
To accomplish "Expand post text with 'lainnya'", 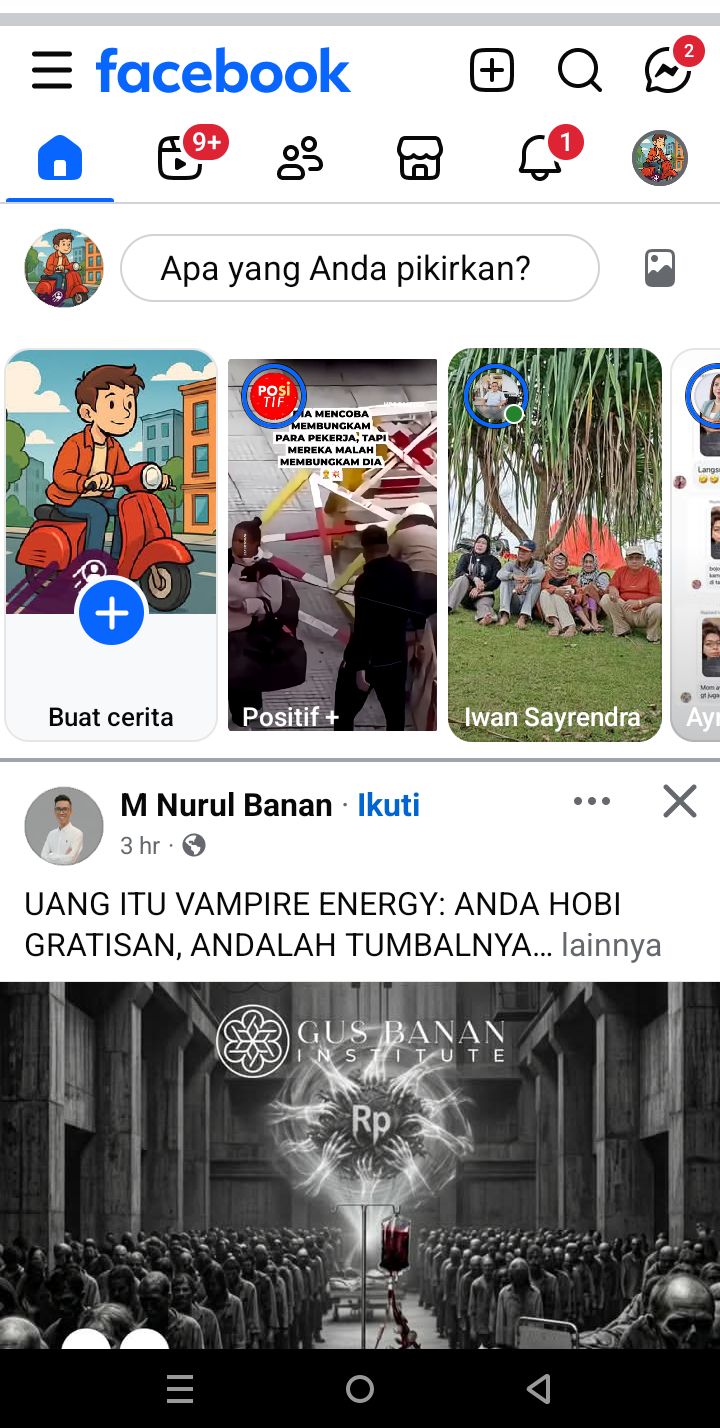I will tap(611, 945).
